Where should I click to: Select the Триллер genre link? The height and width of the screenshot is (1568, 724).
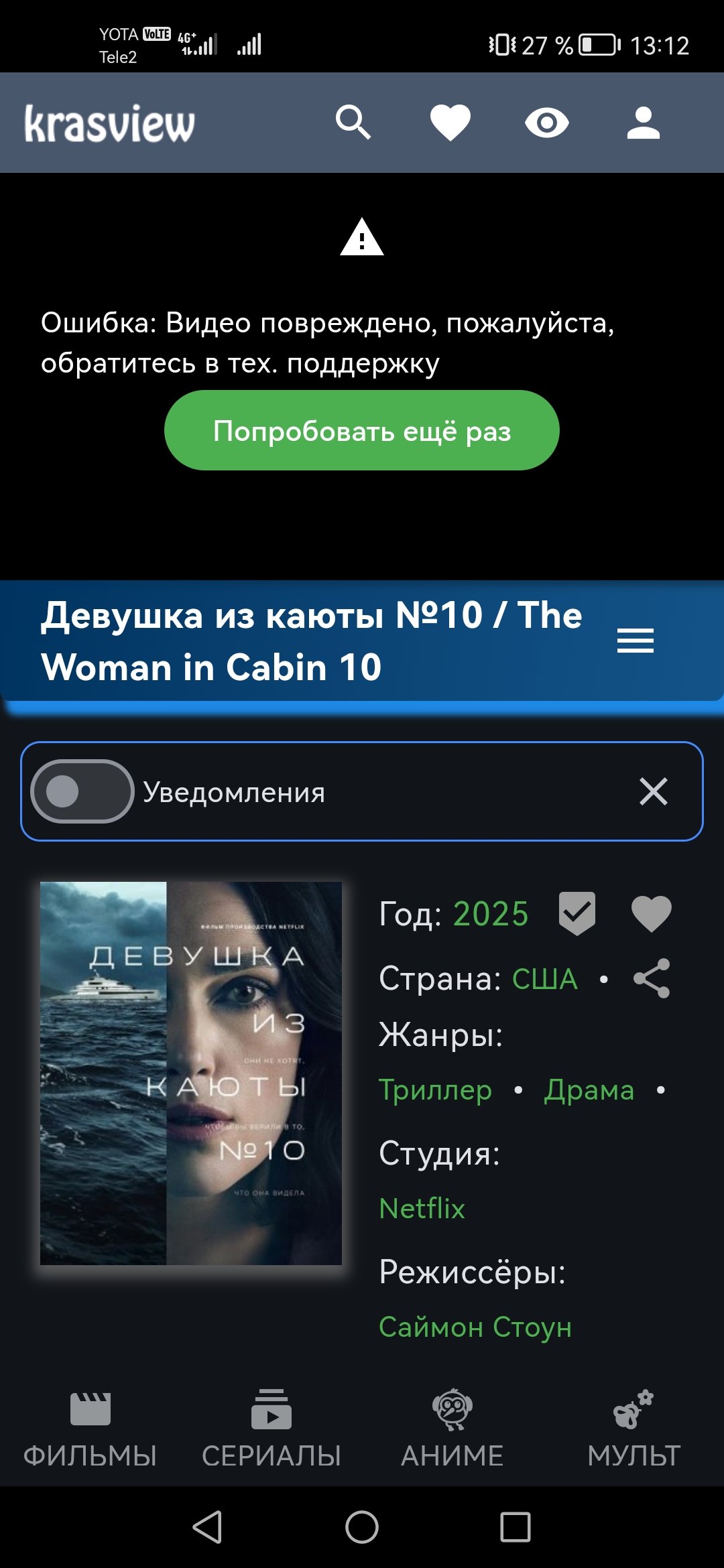click(435, 1090)
